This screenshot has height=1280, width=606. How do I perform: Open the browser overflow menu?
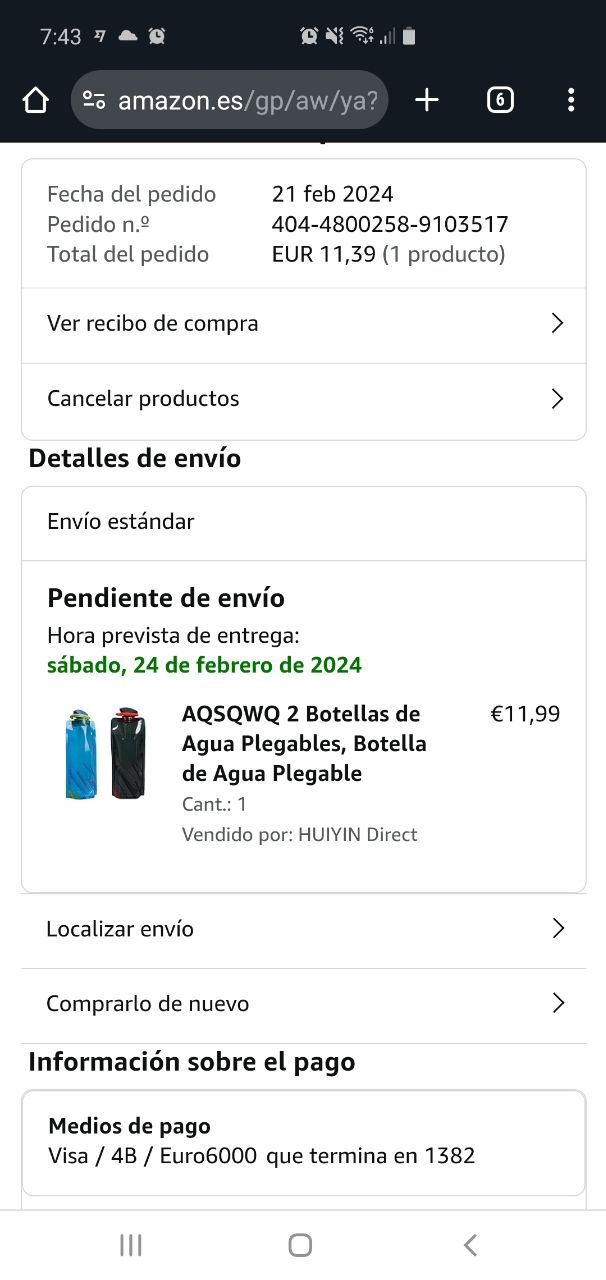pos(570,100)
